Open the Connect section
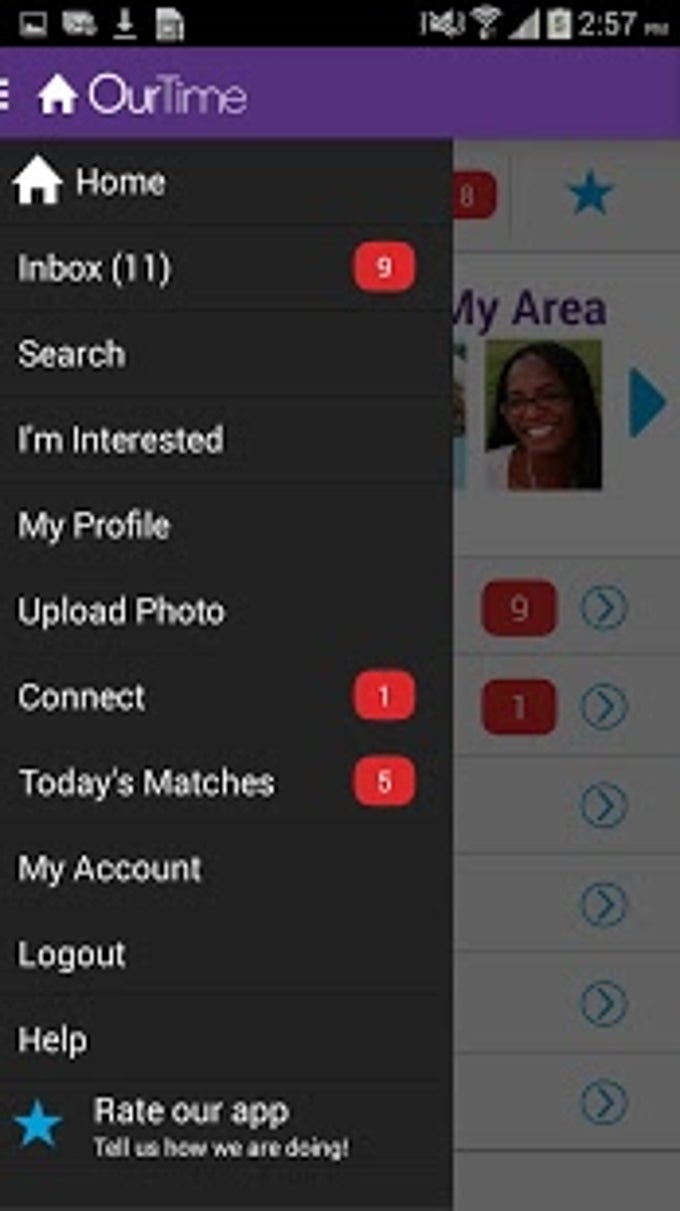 tap(82, 697)
